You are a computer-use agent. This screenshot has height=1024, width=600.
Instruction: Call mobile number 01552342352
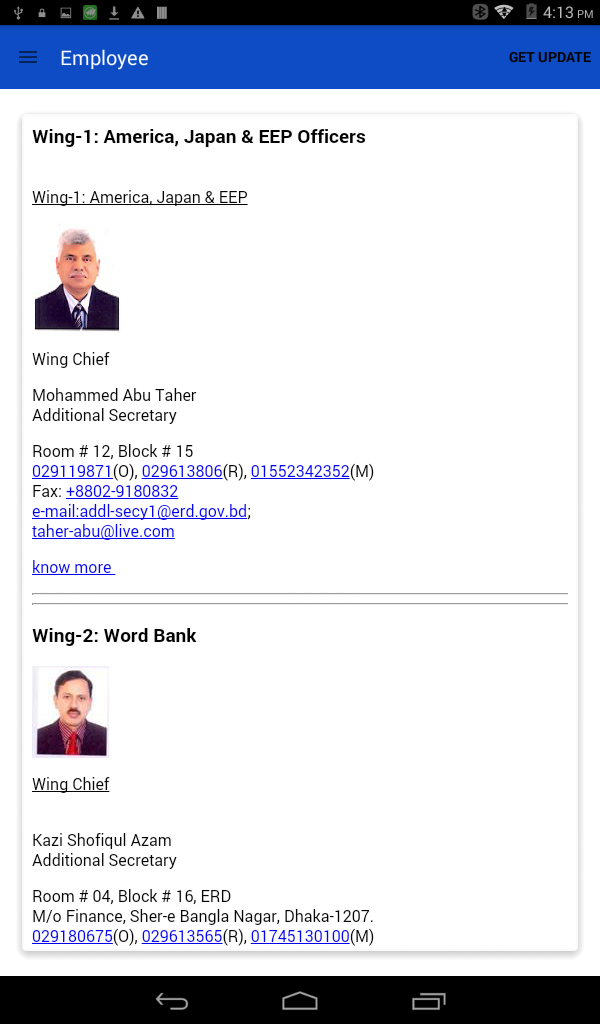[300, 472]
